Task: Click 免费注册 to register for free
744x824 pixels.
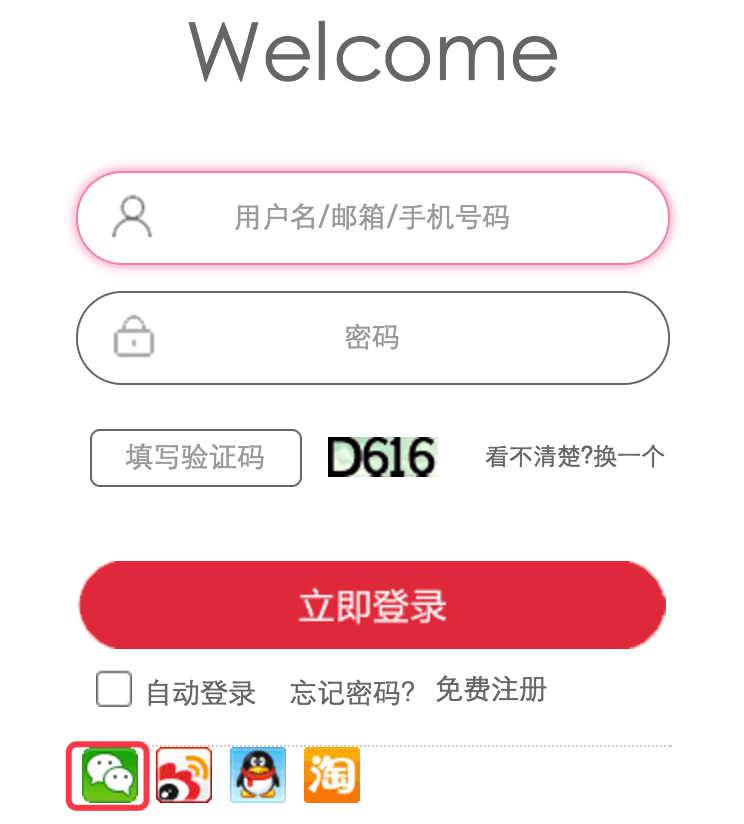Action: pyautogui.click(x=489, y=689)
